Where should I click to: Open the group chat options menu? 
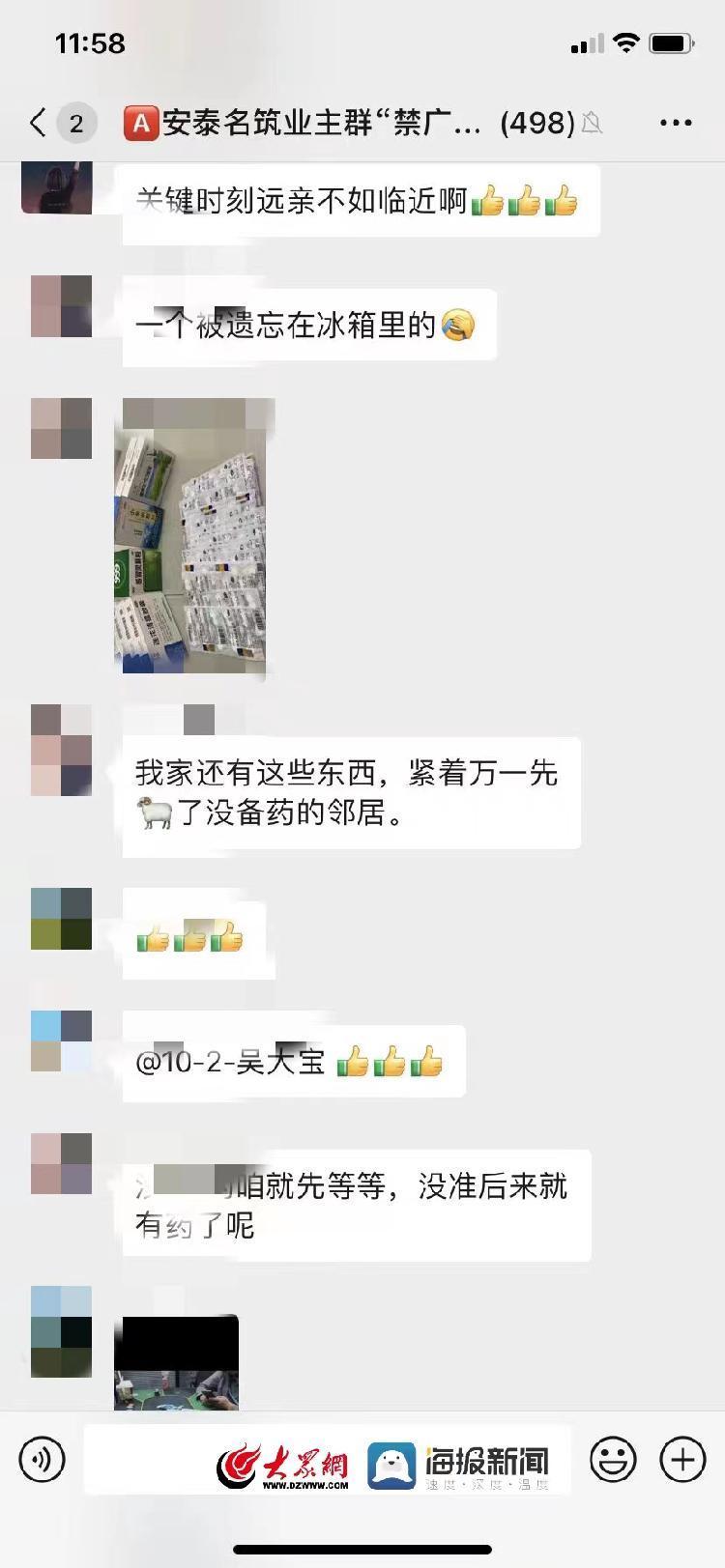tap(675, 123)
